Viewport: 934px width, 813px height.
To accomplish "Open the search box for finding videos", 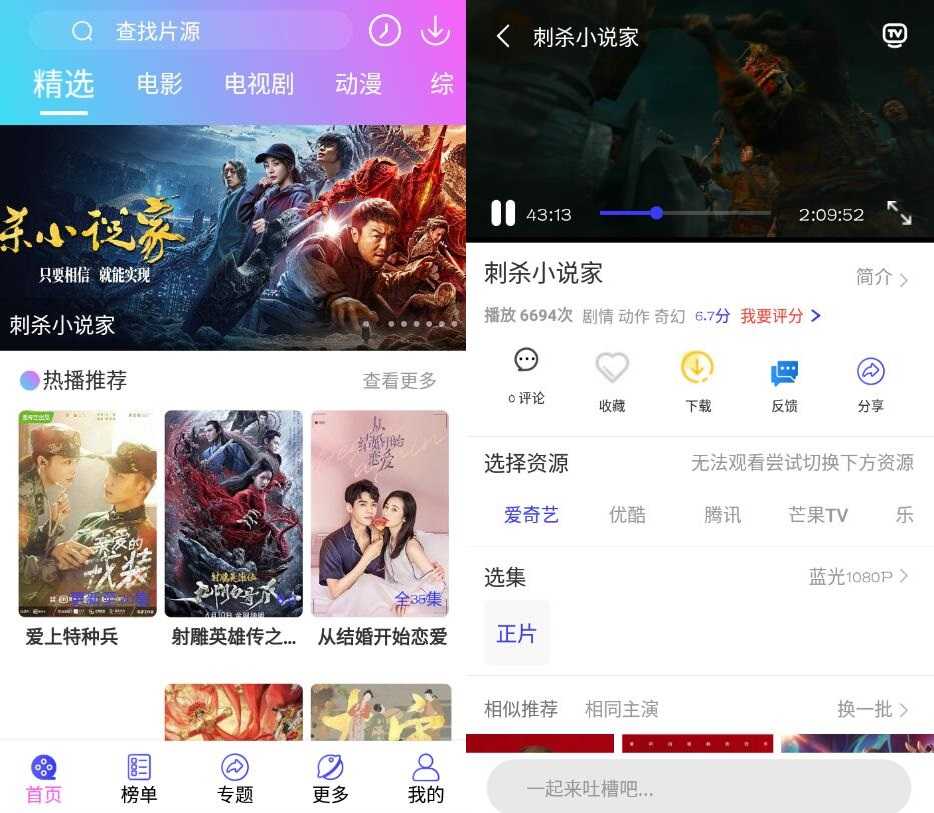I will (x=190, y=32).
